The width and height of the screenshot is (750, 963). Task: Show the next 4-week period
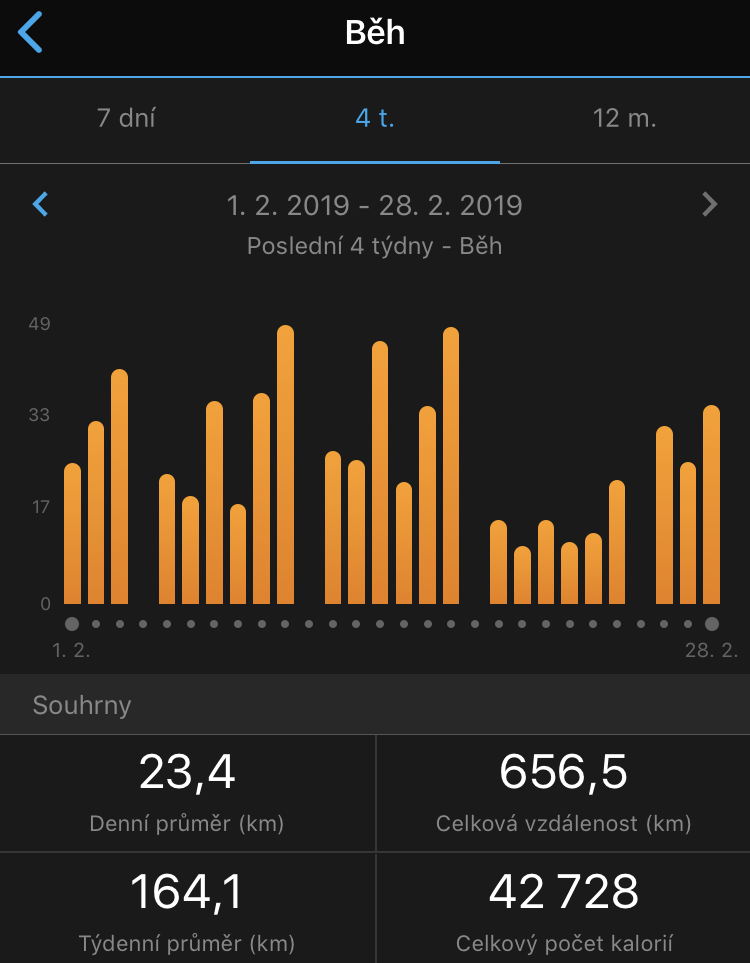pyautogui.click(x=709, y=205)
